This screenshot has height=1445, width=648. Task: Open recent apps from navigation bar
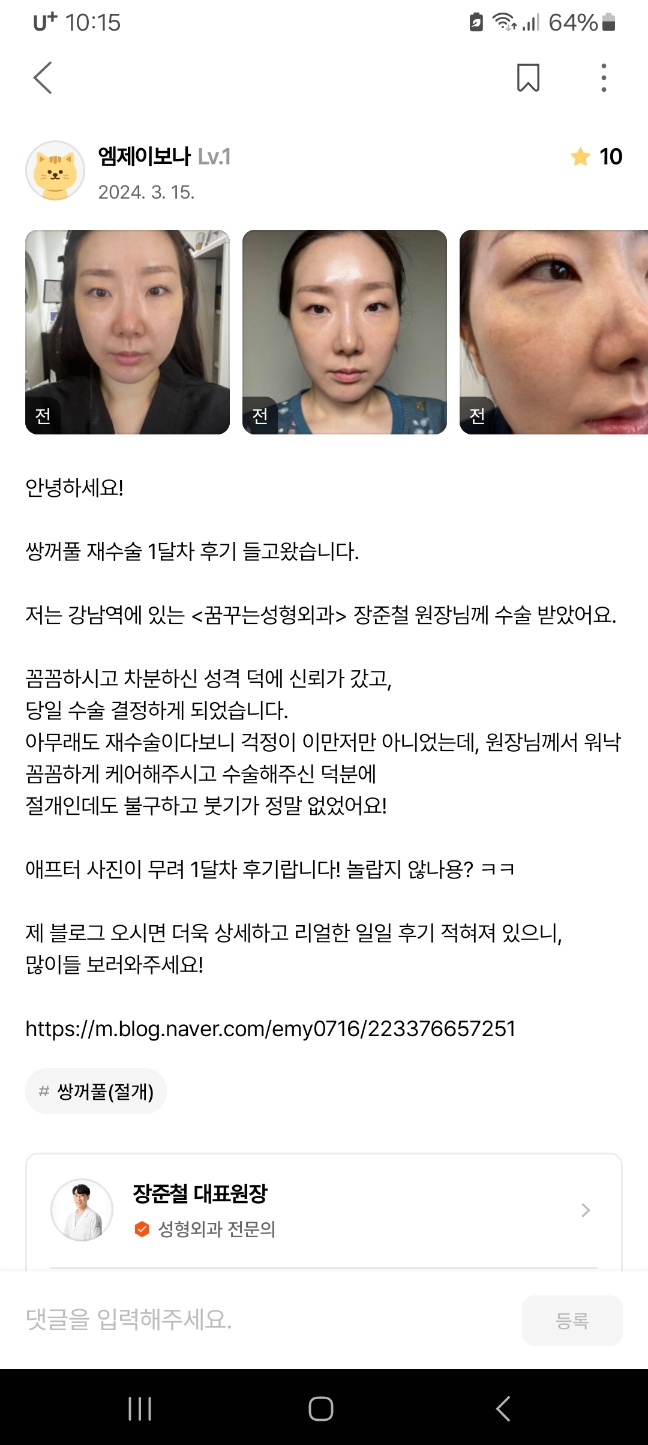point(140,1409)
